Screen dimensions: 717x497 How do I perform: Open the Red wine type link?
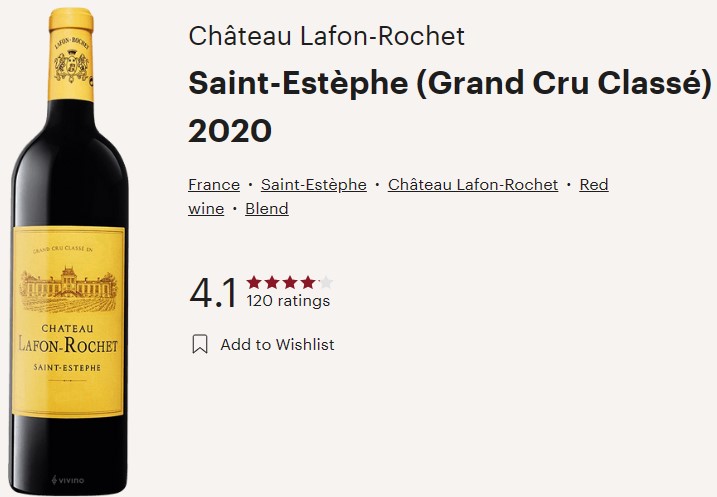[x=593, y=185]
